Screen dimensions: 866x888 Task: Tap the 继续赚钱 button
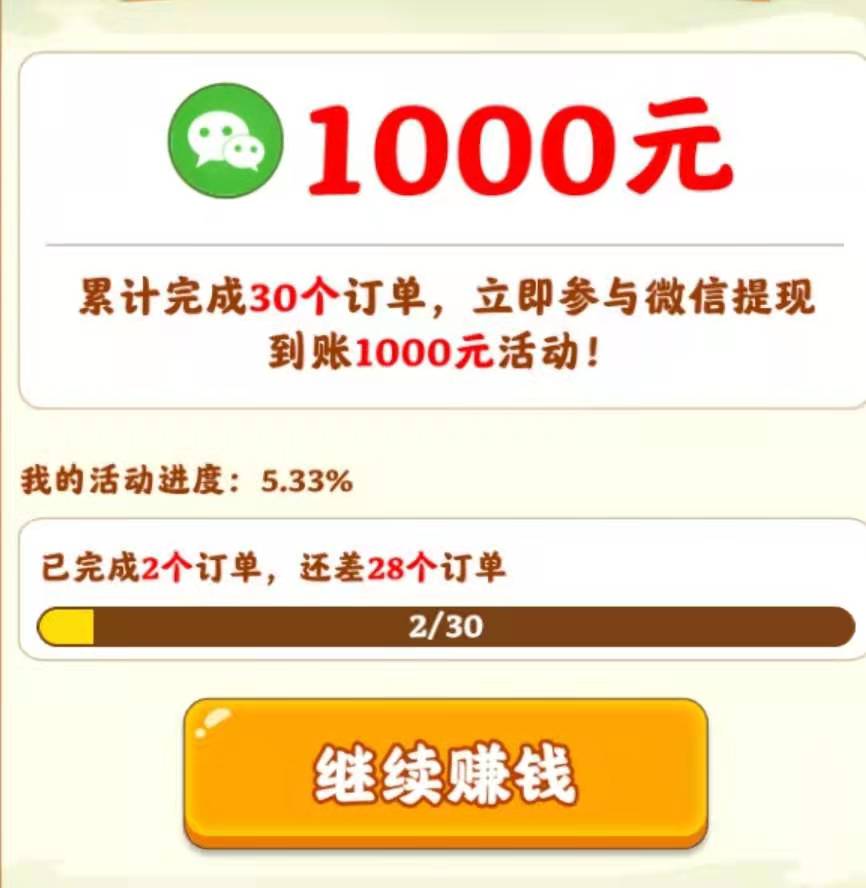click(x=445, y=772)
